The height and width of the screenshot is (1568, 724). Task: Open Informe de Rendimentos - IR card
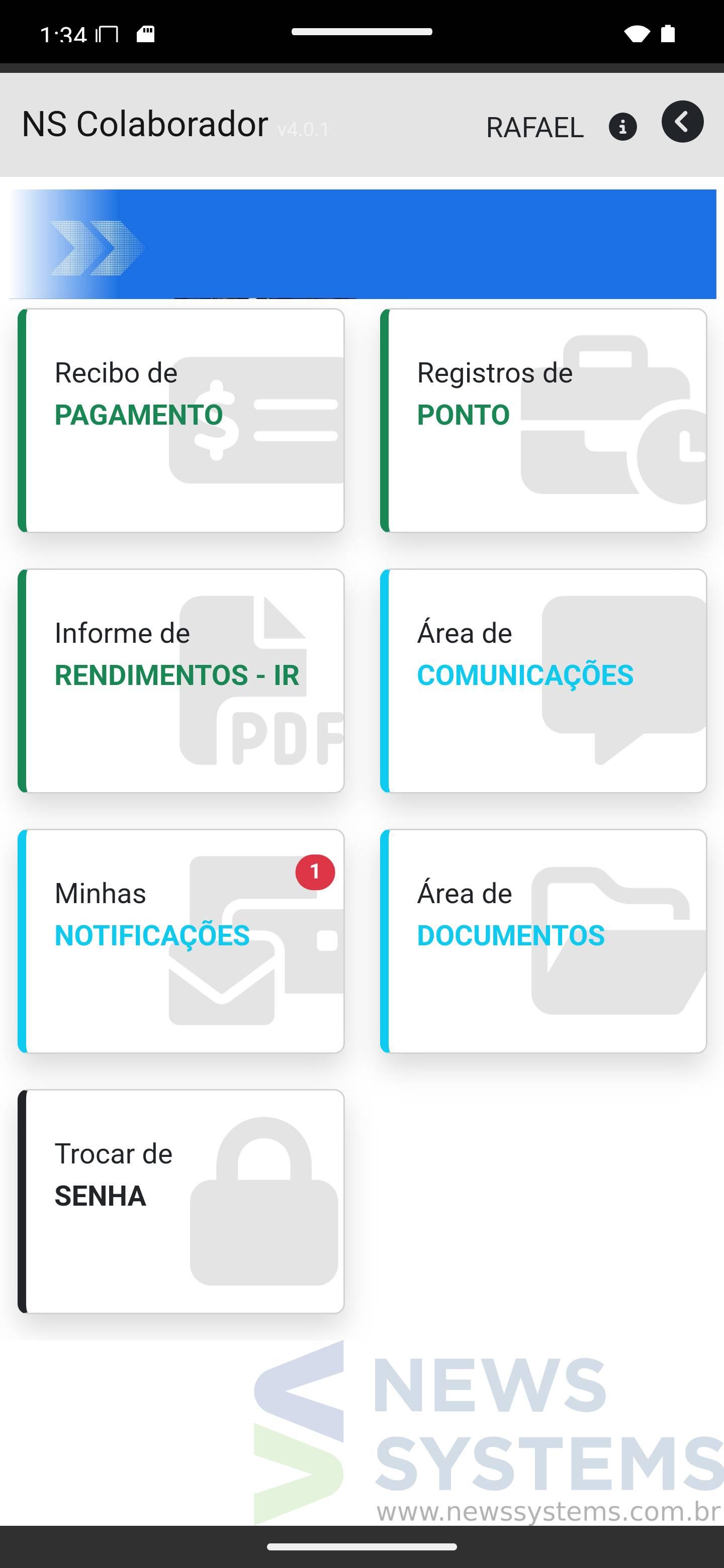pyautogui.click(x=181, y=680)
